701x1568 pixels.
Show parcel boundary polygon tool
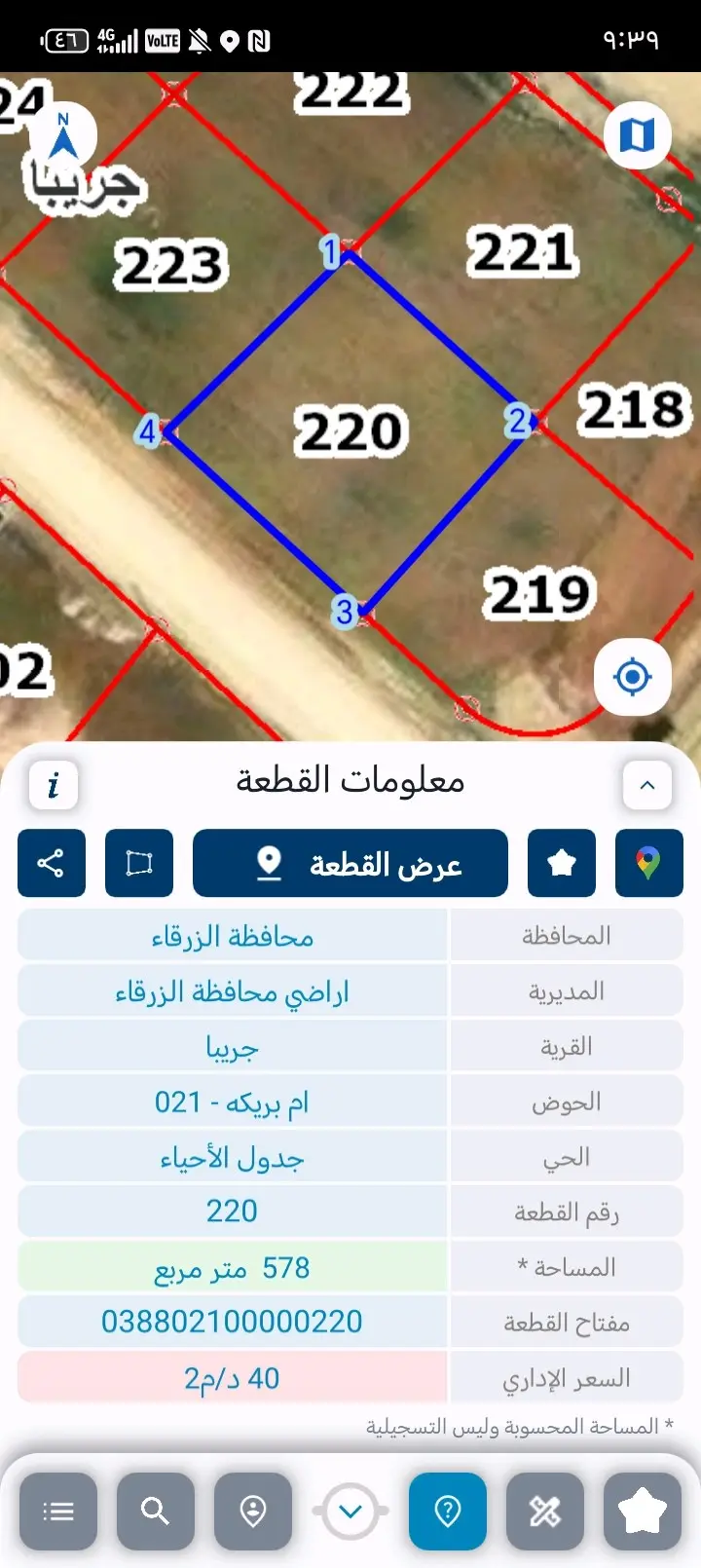pyautogui.click(x=139, y=863)
